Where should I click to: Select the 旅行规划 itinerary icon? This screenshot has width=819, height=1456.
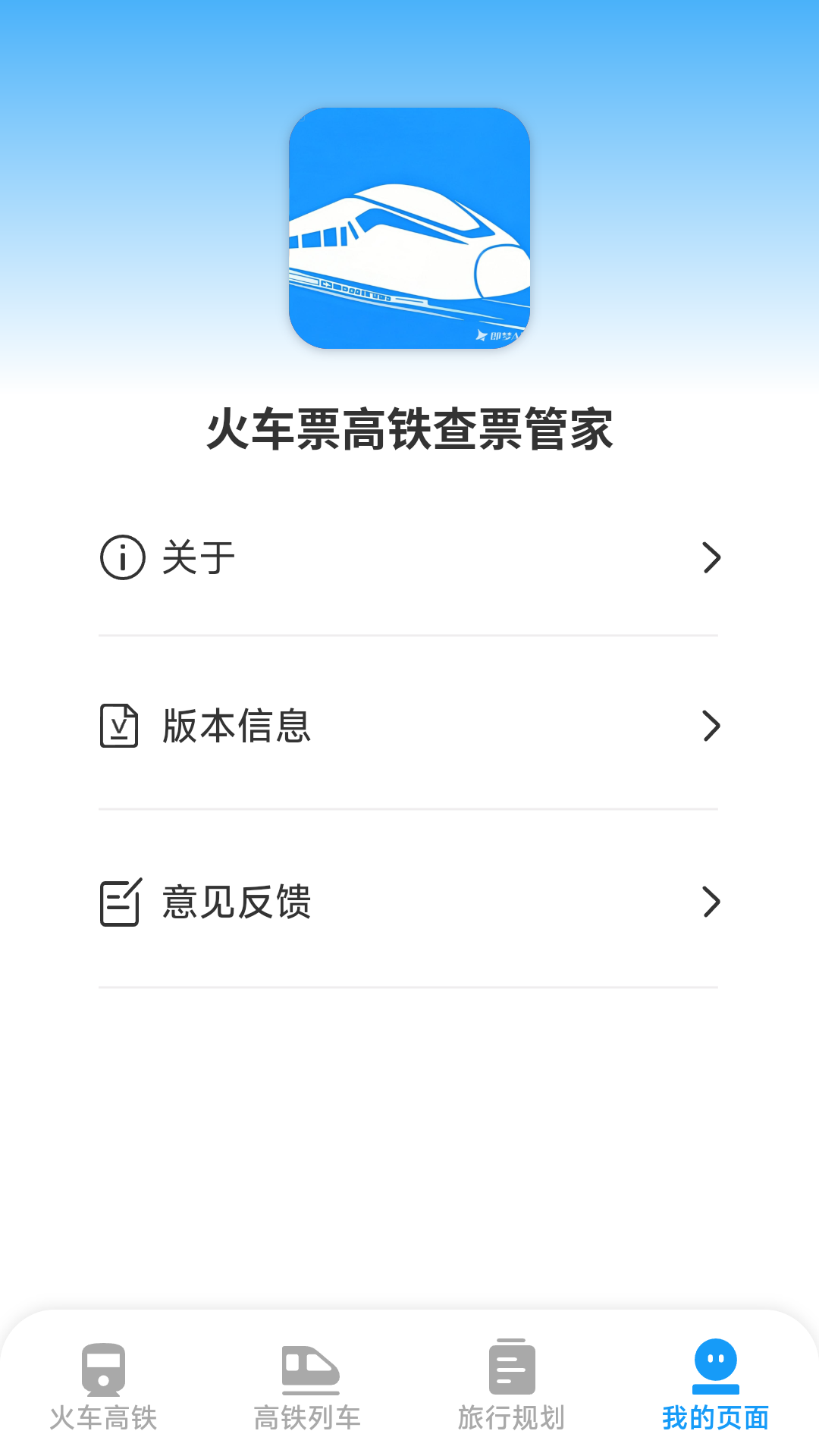tap(512, 1371)
